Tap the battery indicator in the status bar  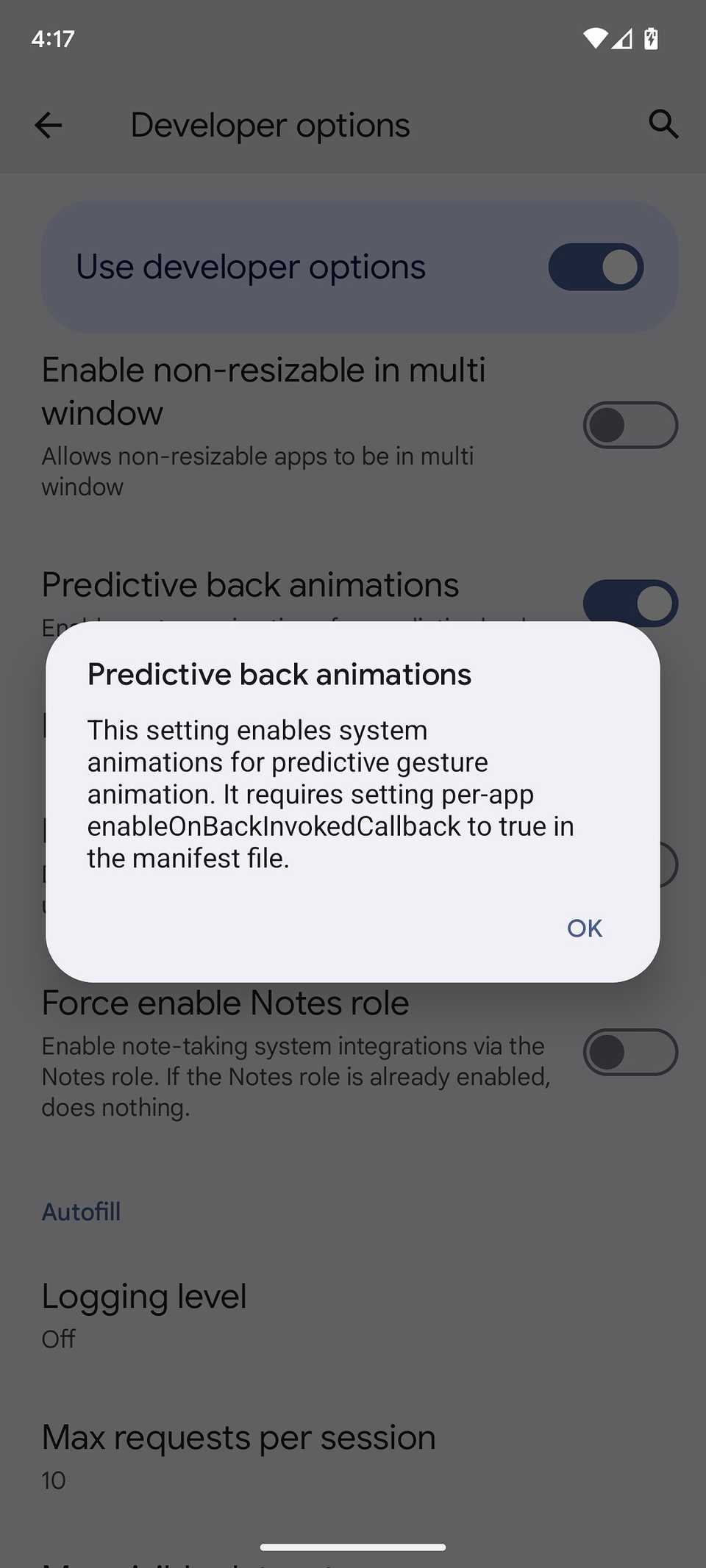(x=651, y=39)
